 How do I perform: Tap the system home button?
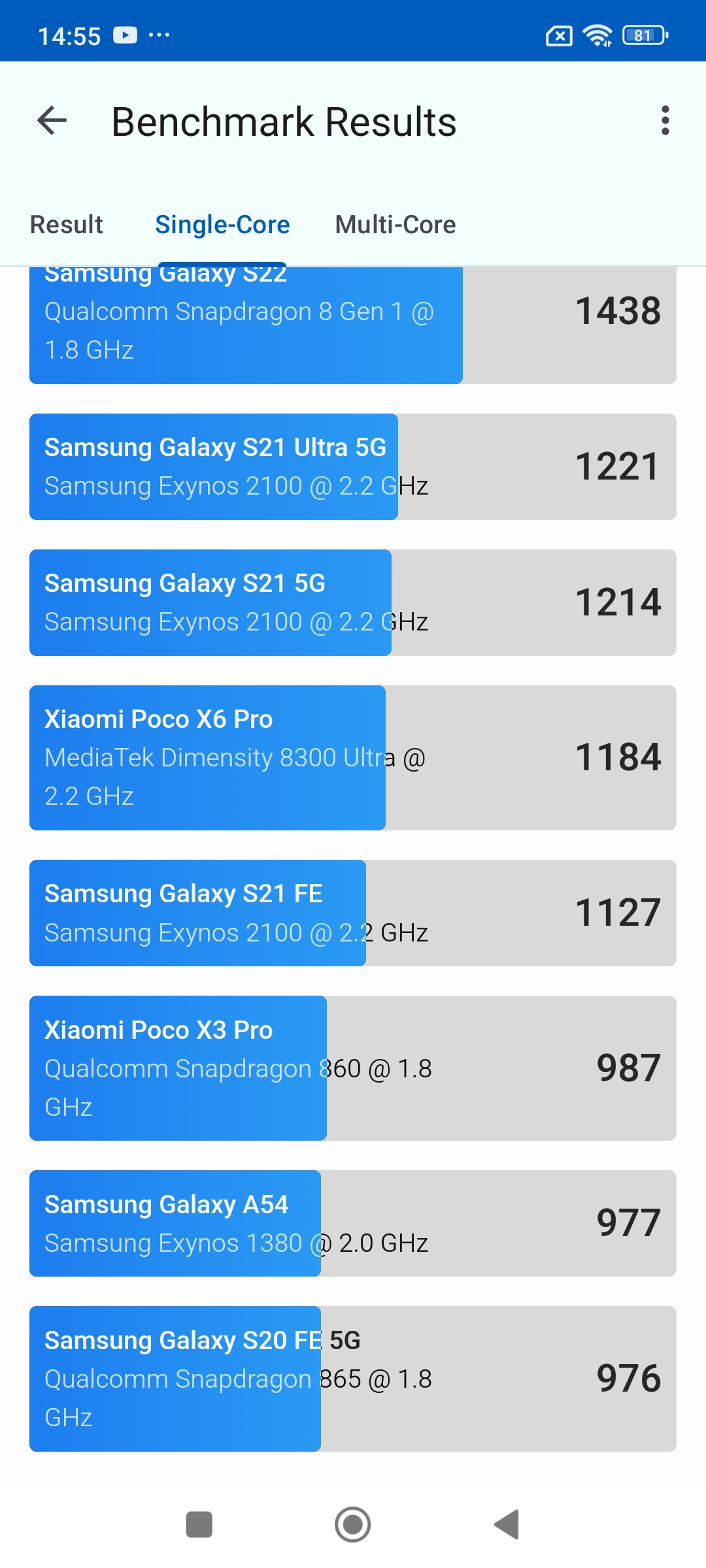click(x=353, y=1525)
